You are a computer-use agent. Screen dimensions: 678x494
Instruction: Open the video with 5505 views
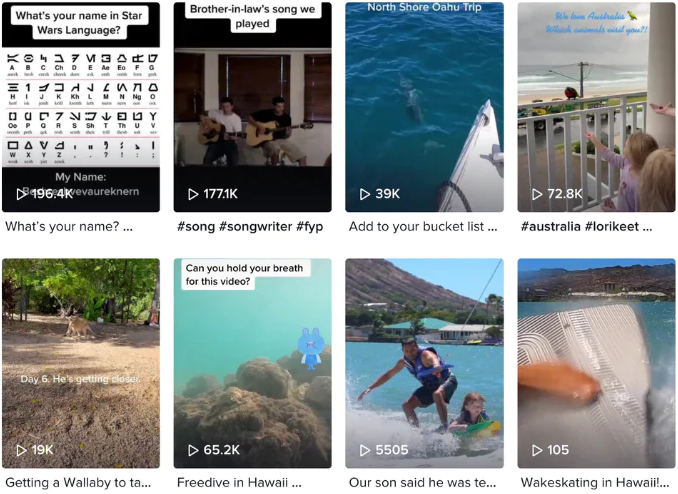tap(424, 363)
